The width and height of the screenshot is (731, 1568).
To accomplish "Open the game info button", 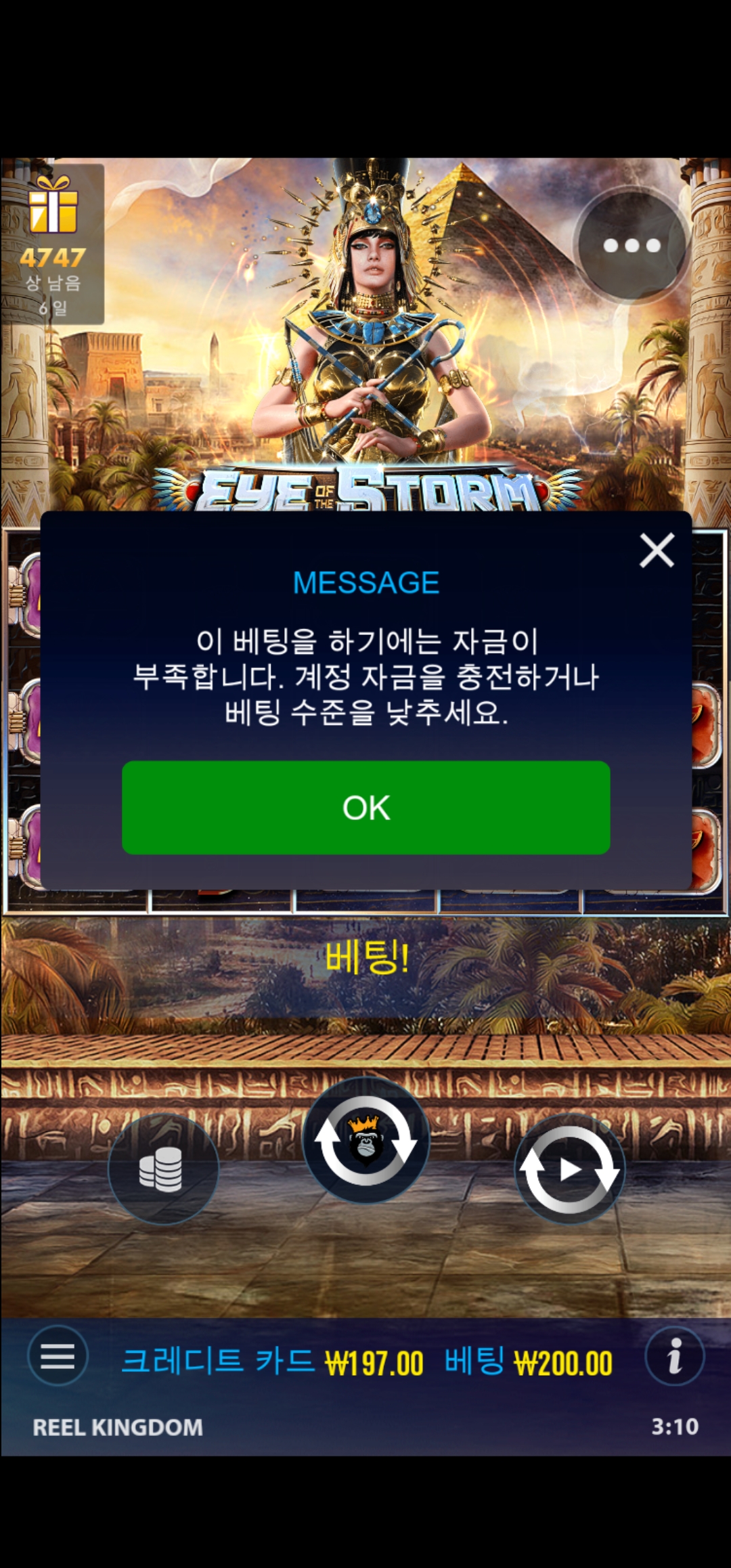I will pos(674,1357).
